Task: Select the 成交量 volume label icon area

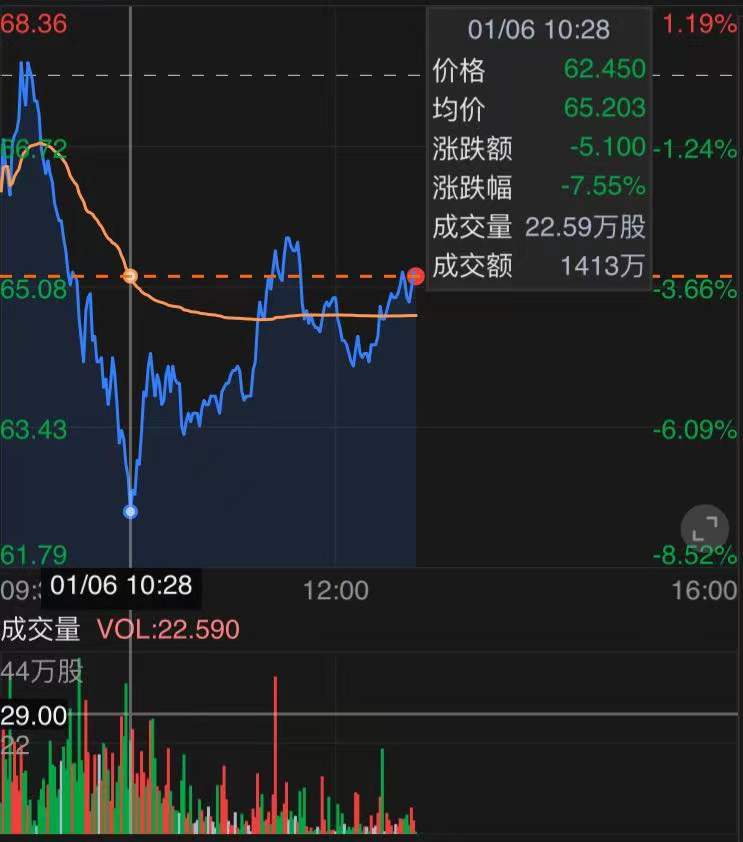Action: click(x=40, y=630)
